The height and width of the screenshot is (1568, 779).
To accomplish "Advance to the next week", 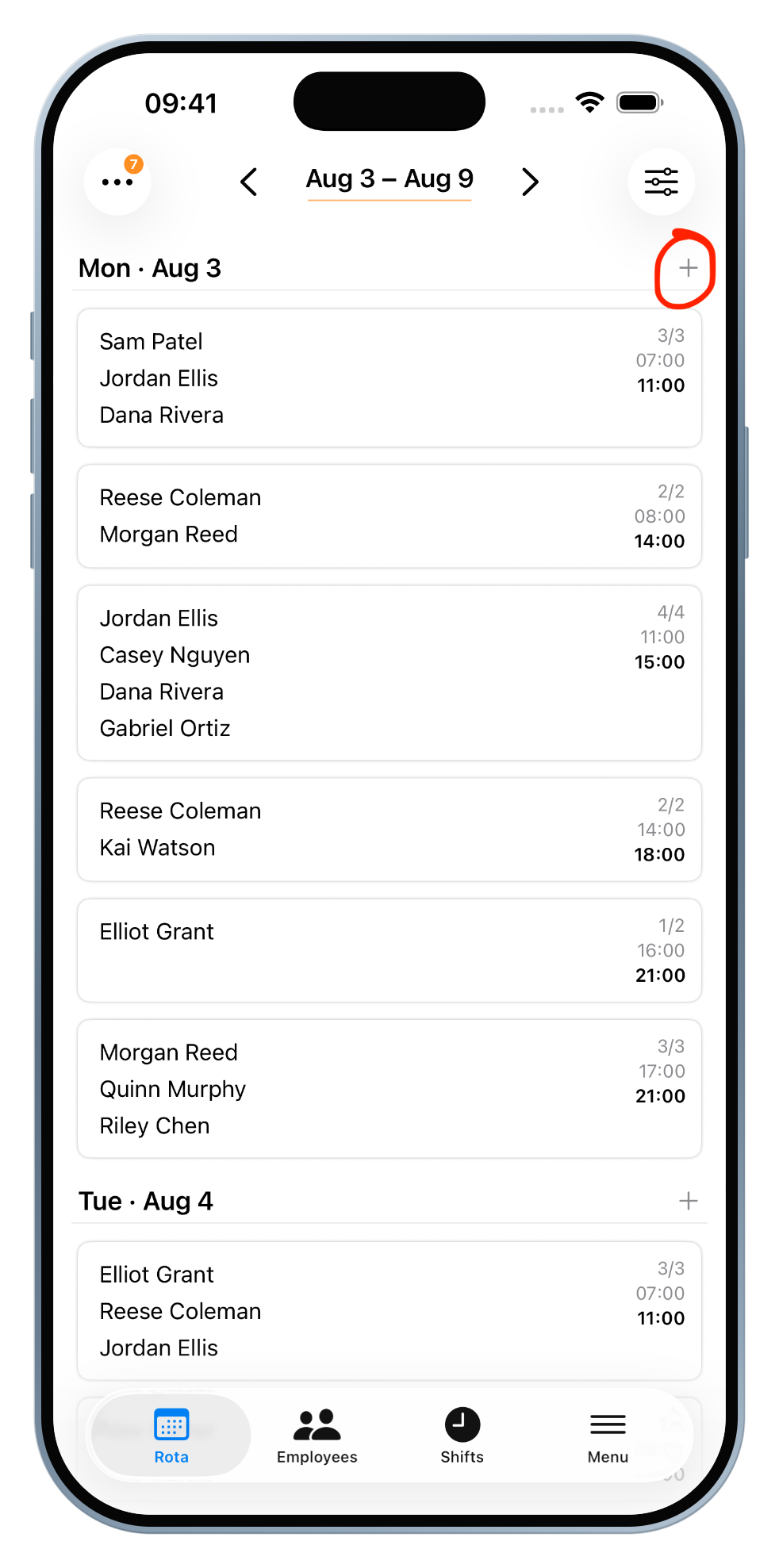I will (x=530, y=182).
